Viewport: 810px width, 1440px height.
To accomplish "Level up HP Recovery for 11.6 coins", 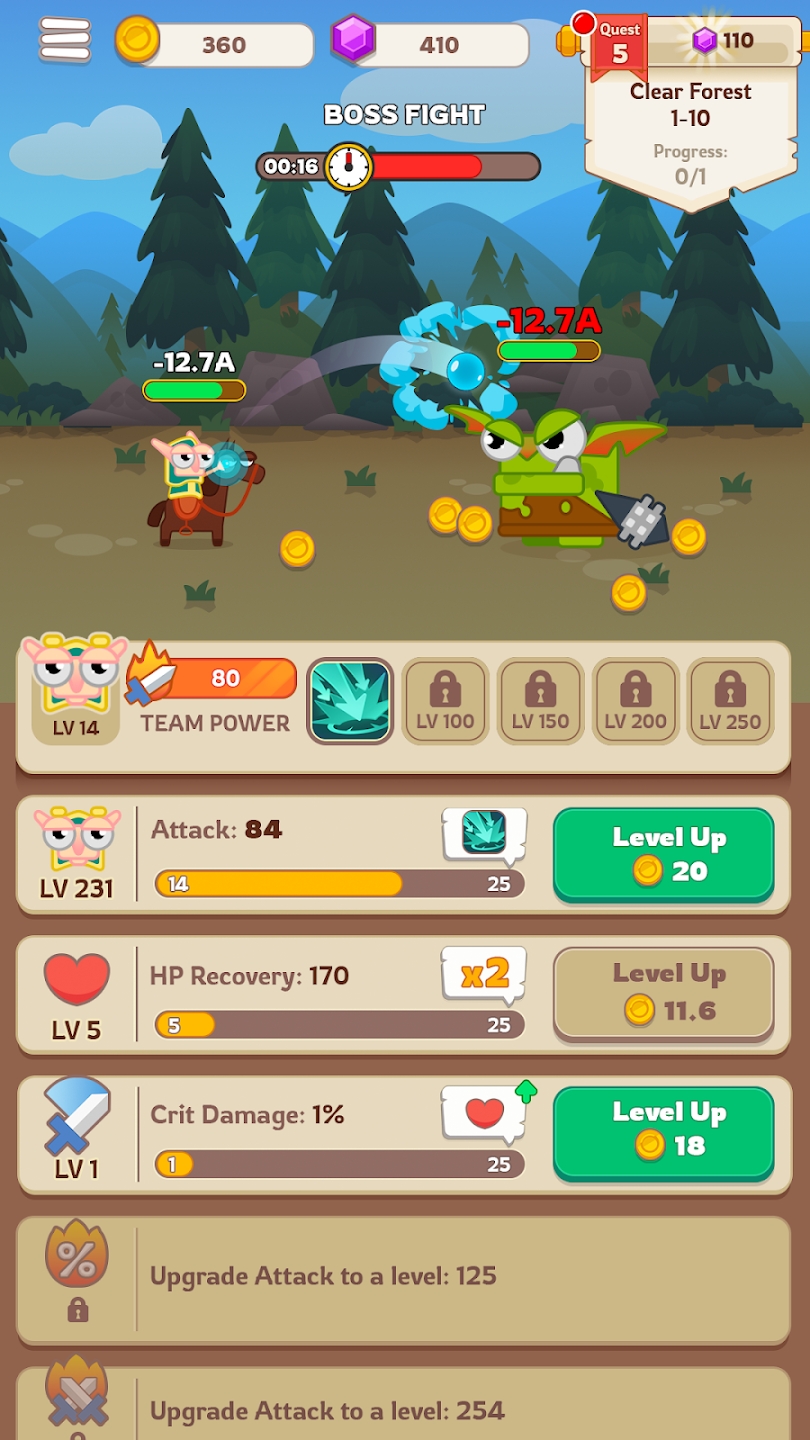I will click(x=663, y=993).
